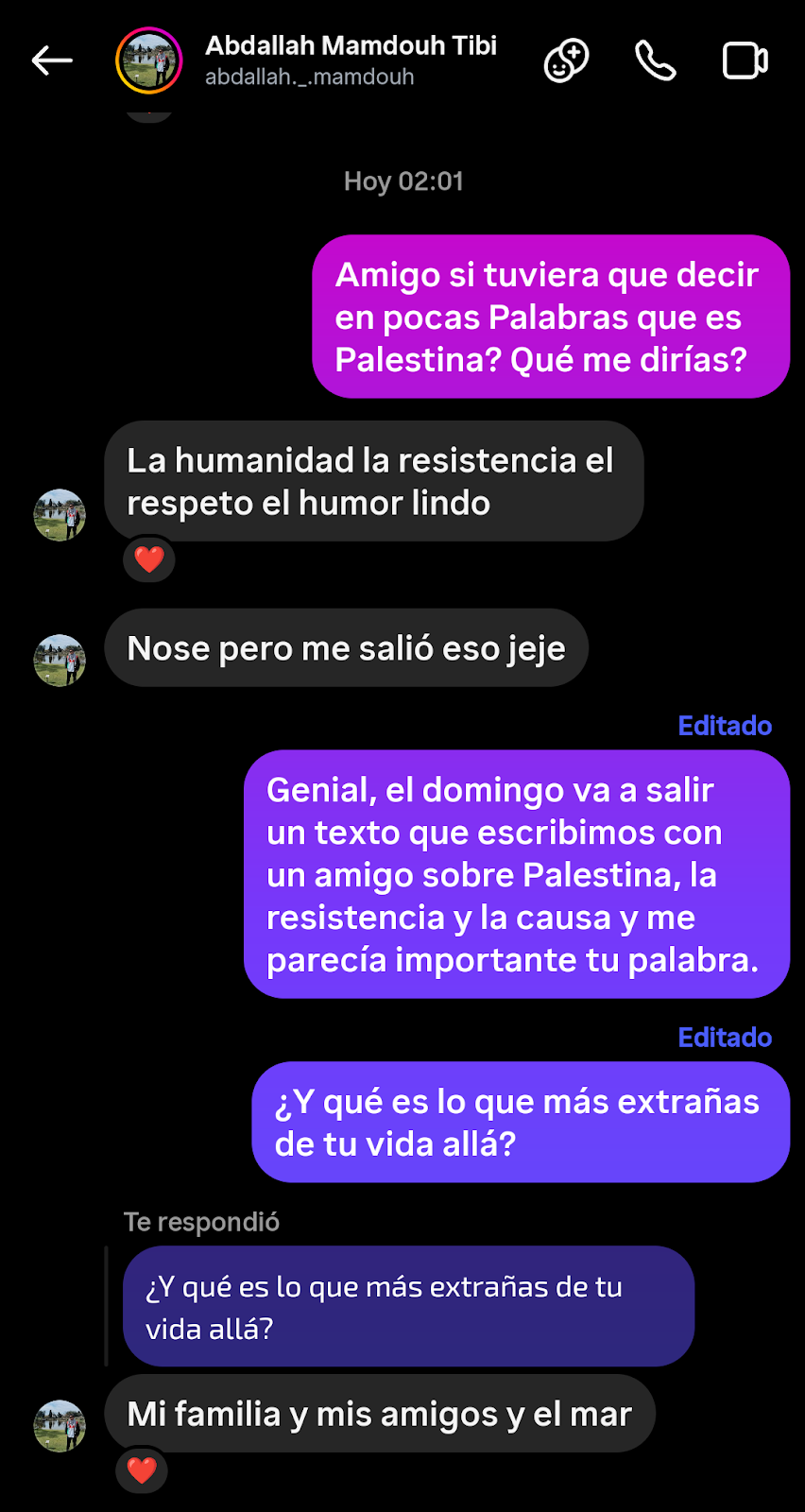Go back to the chats list
This screenshot has width=805, height=1512.
52,60
